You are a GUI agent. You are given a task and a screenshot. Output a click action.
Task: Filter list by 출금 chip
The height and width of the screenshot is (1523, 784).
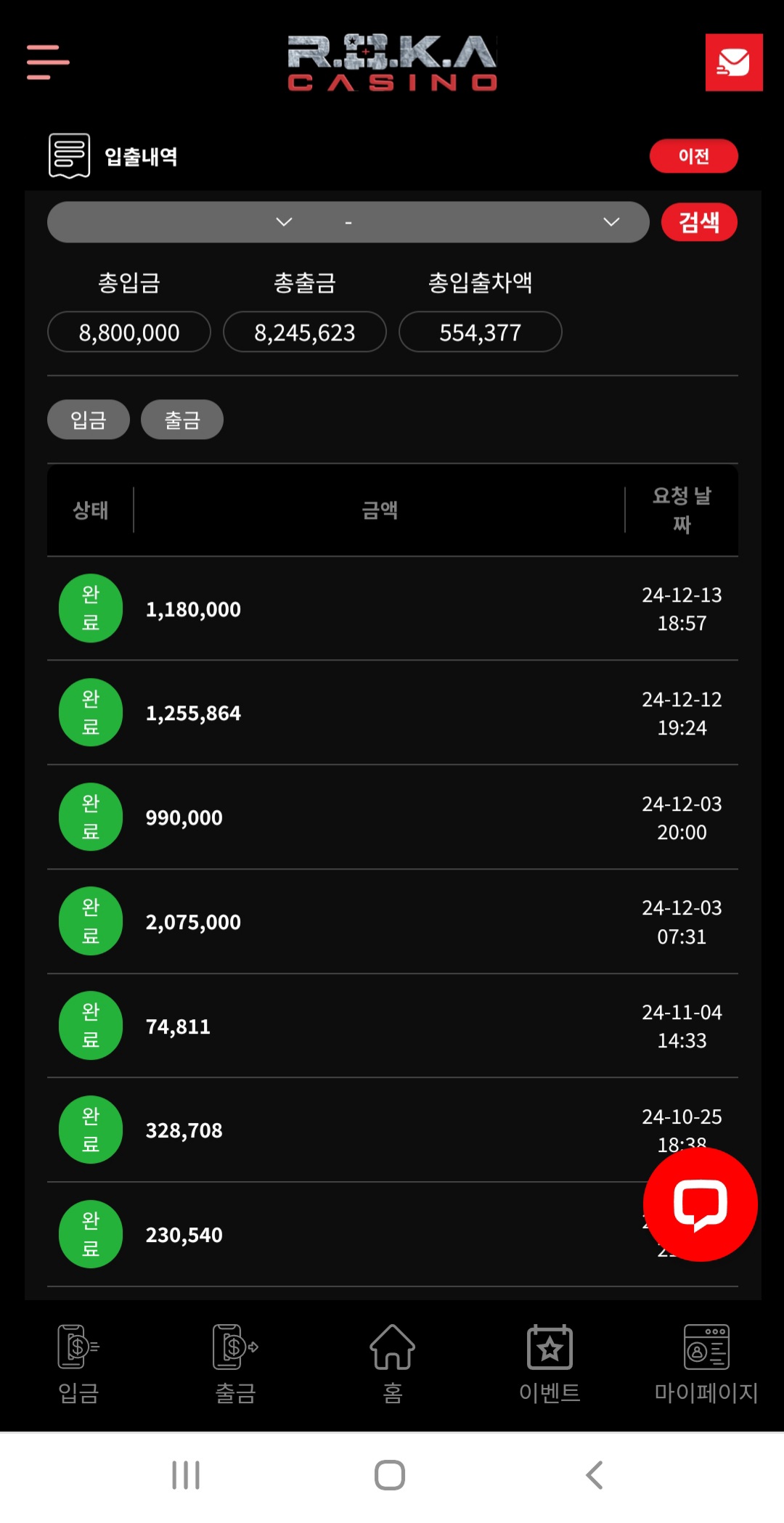point(182,420)
